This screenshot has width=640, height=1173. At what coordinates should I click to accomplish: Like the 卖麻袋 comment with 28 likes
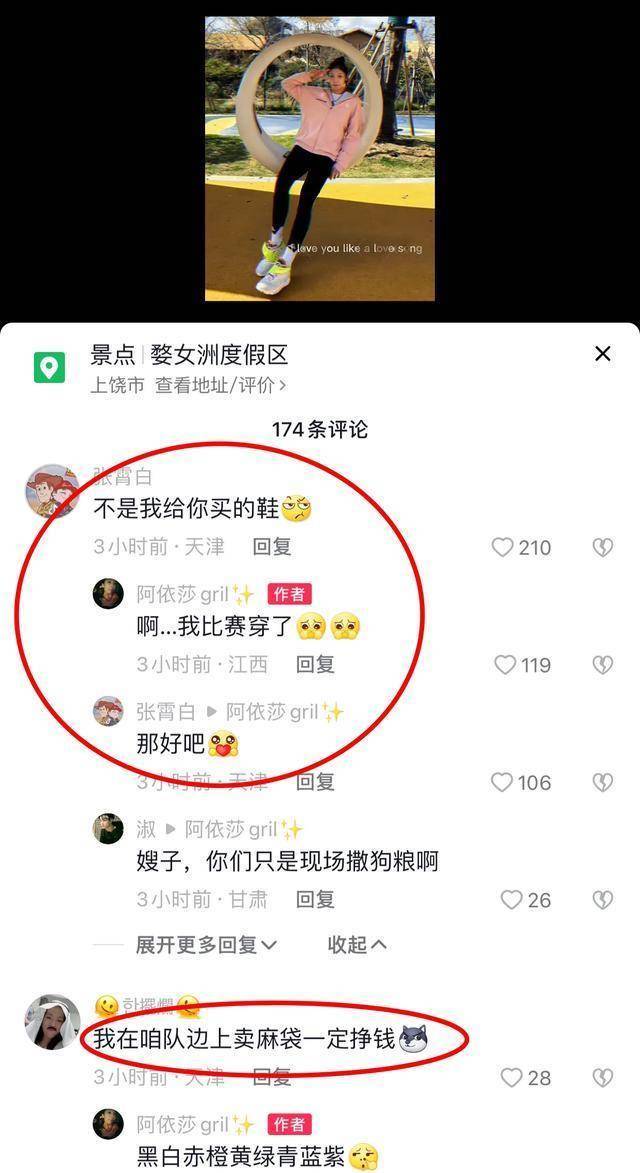(x=511, y=1077)
